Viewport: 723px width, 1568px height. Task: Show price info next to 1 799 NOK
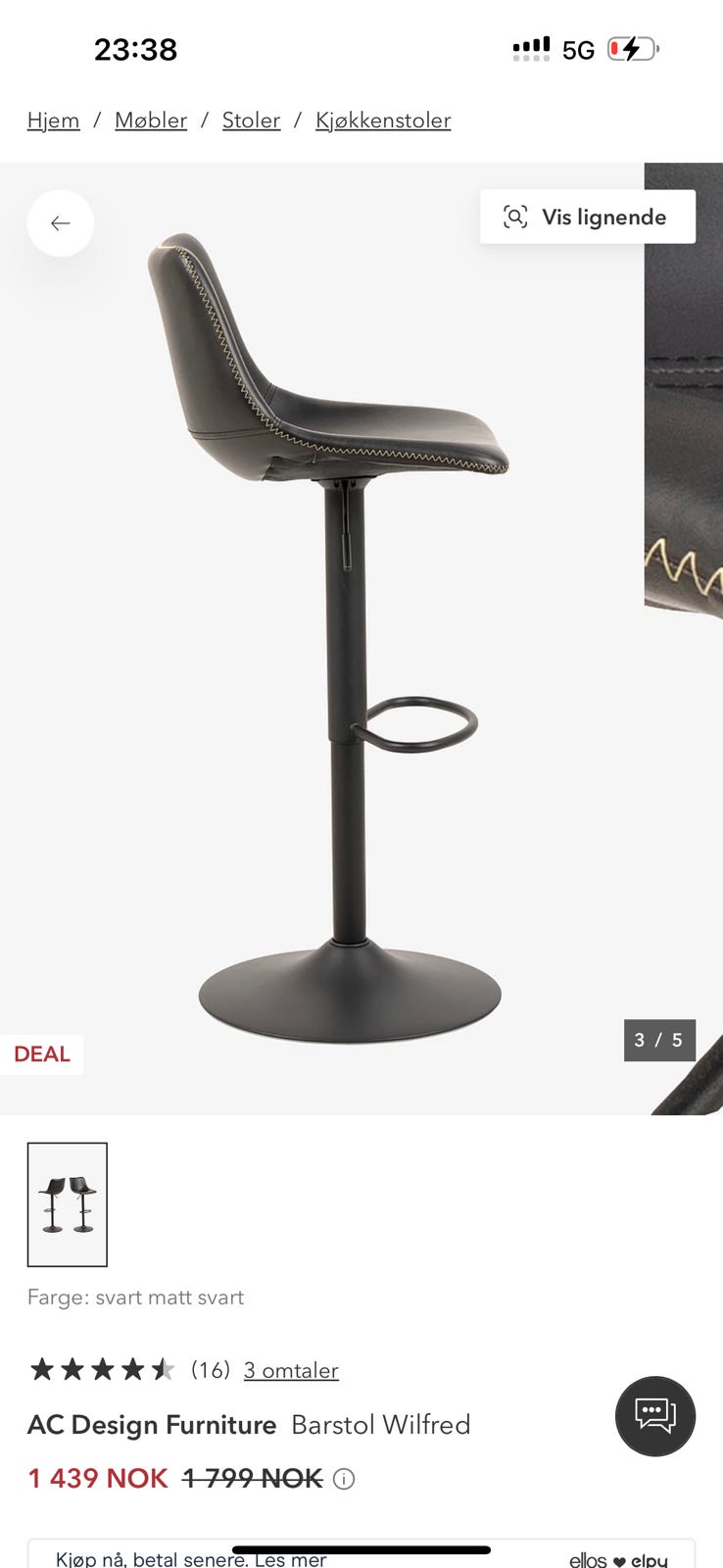point(344,1479)
